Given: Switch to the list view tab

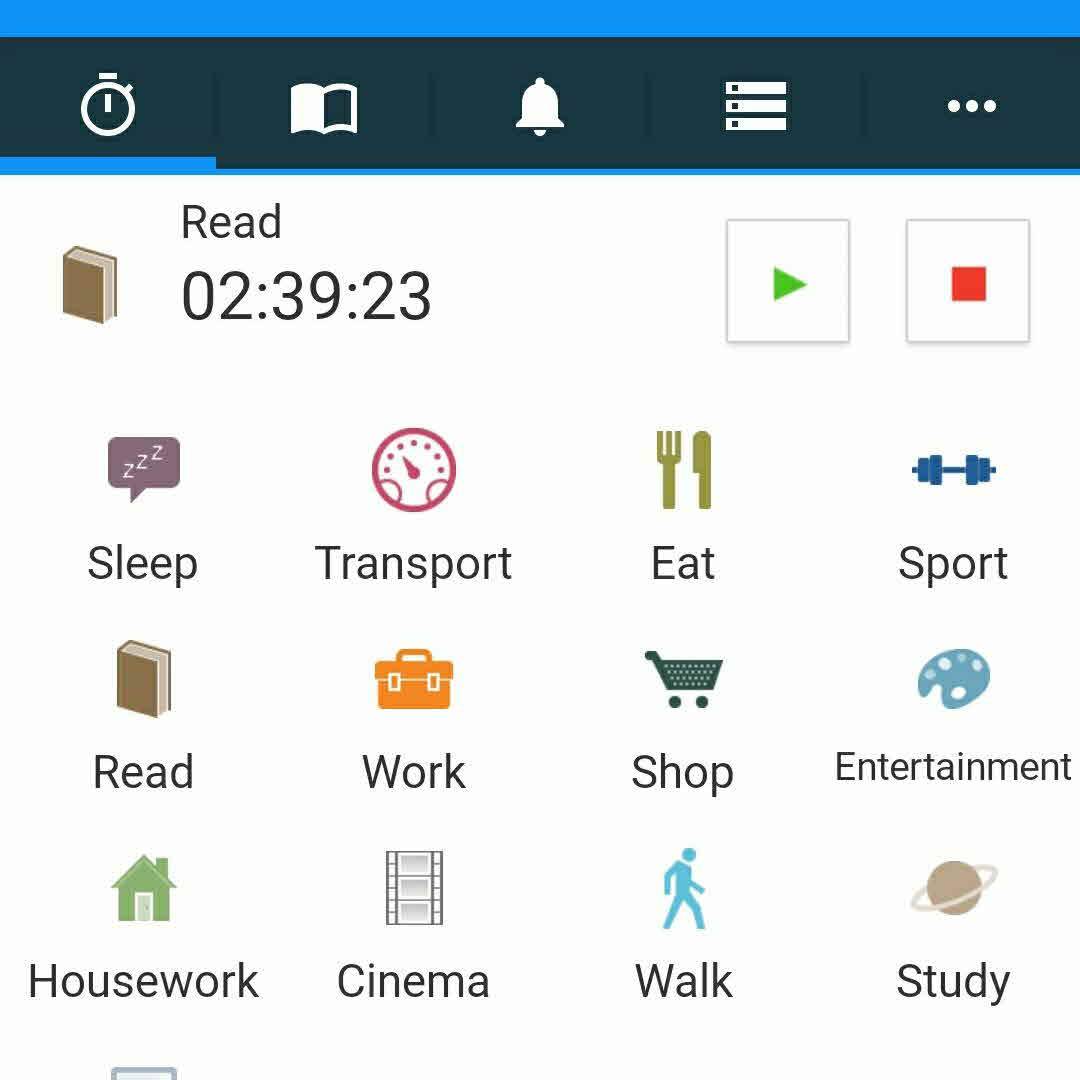Looking at the screenshot, I should [x=756, y=105].
